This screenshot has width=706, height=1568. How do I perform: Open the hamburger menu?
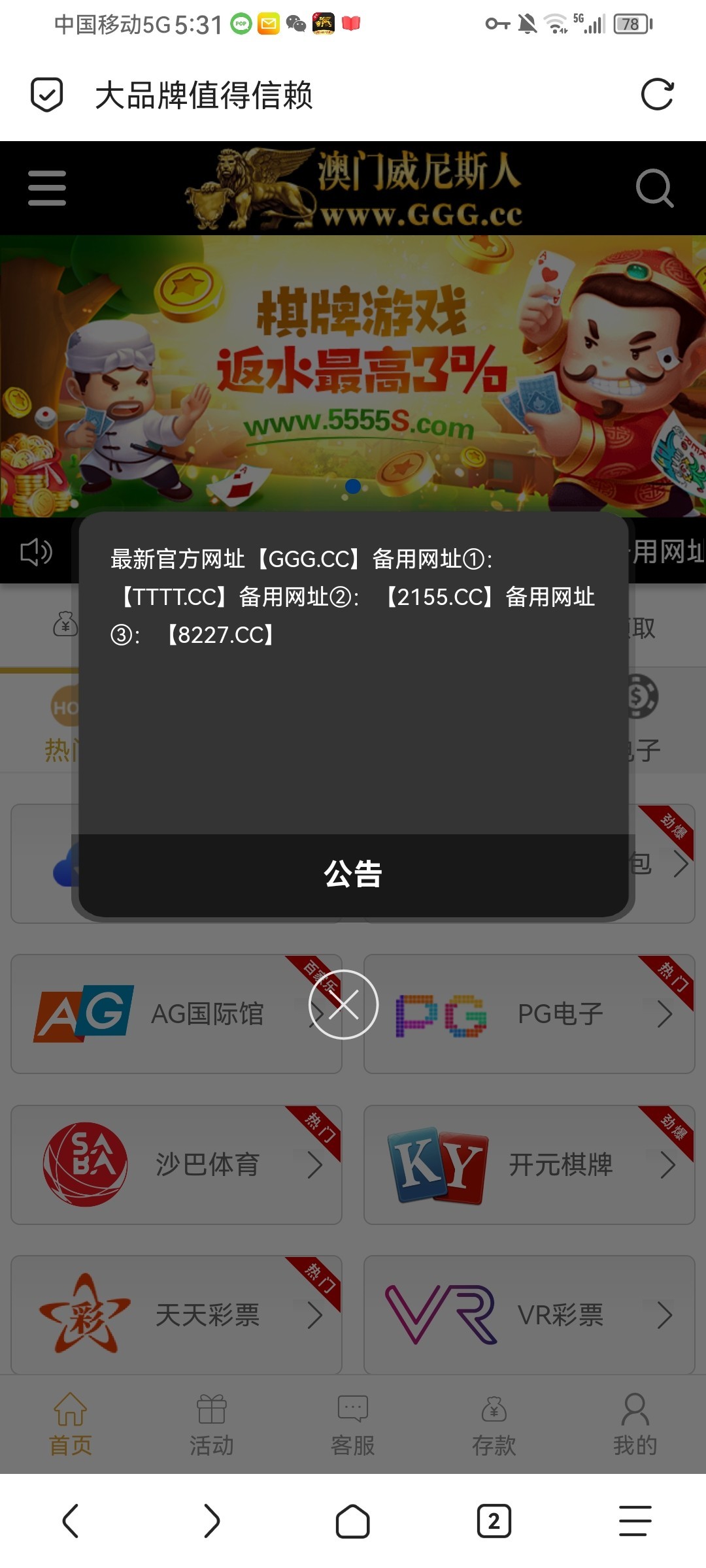47,188
